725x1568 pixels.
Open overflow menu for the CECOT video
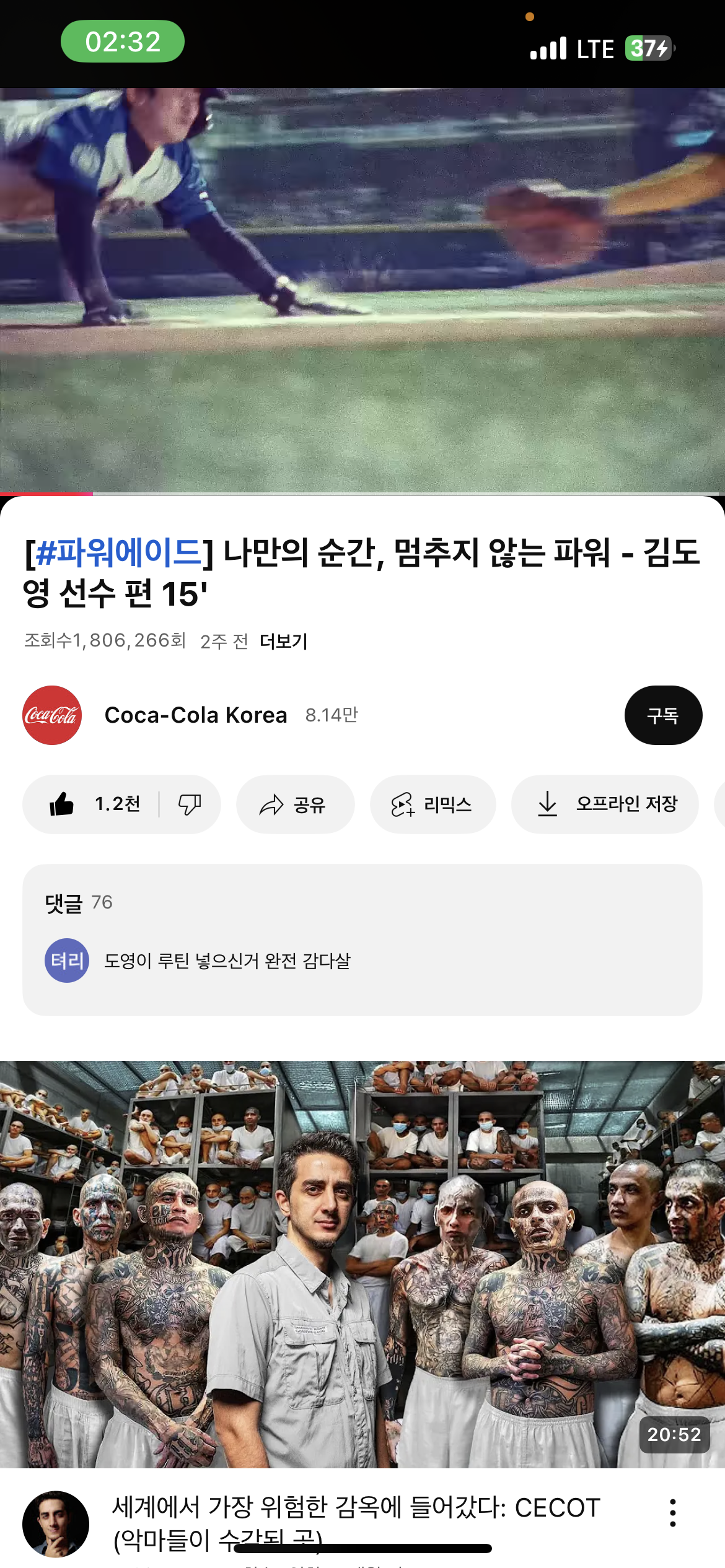coord(672,1513)
